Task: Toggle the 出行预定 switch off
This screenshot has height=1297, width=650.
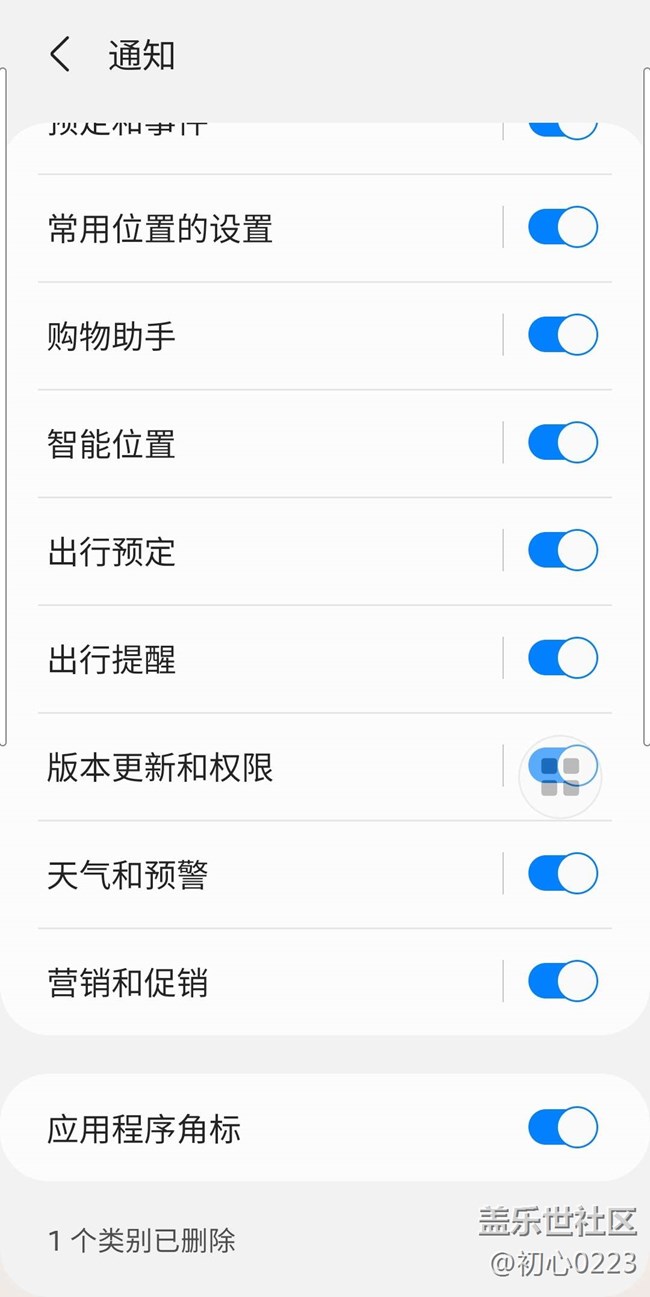Action: point(562,550)
